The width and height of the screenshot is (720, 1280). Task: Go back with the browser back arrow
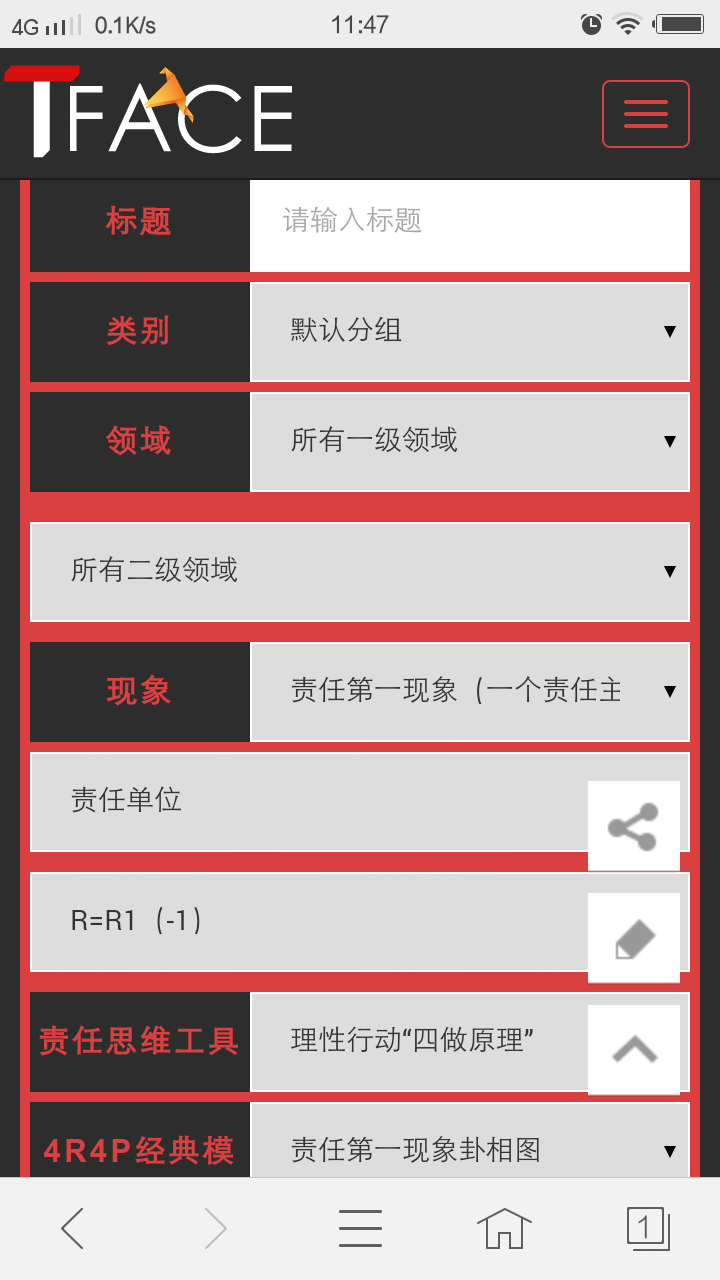(72, 1228)
